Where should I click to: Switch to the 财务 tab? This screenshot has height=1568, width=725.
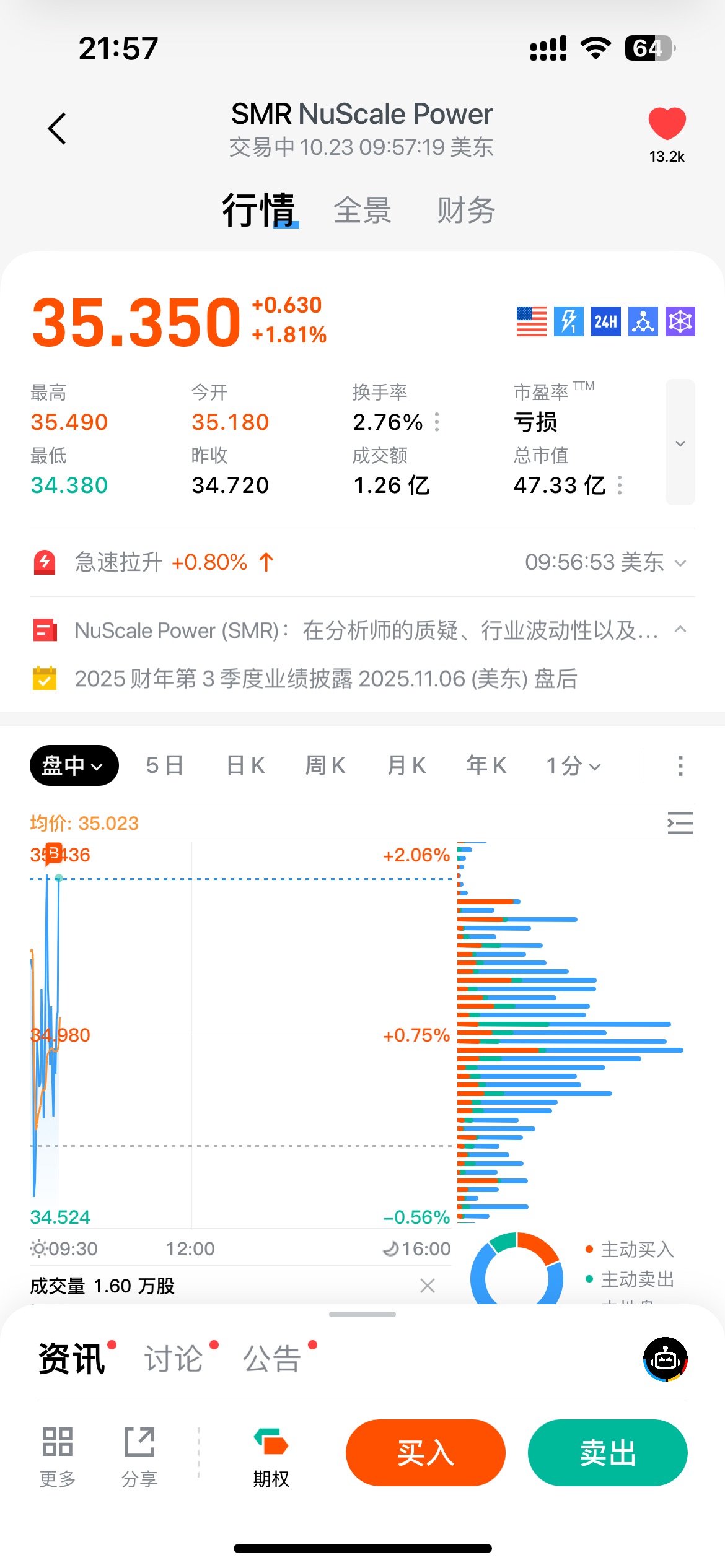point(466,211)
